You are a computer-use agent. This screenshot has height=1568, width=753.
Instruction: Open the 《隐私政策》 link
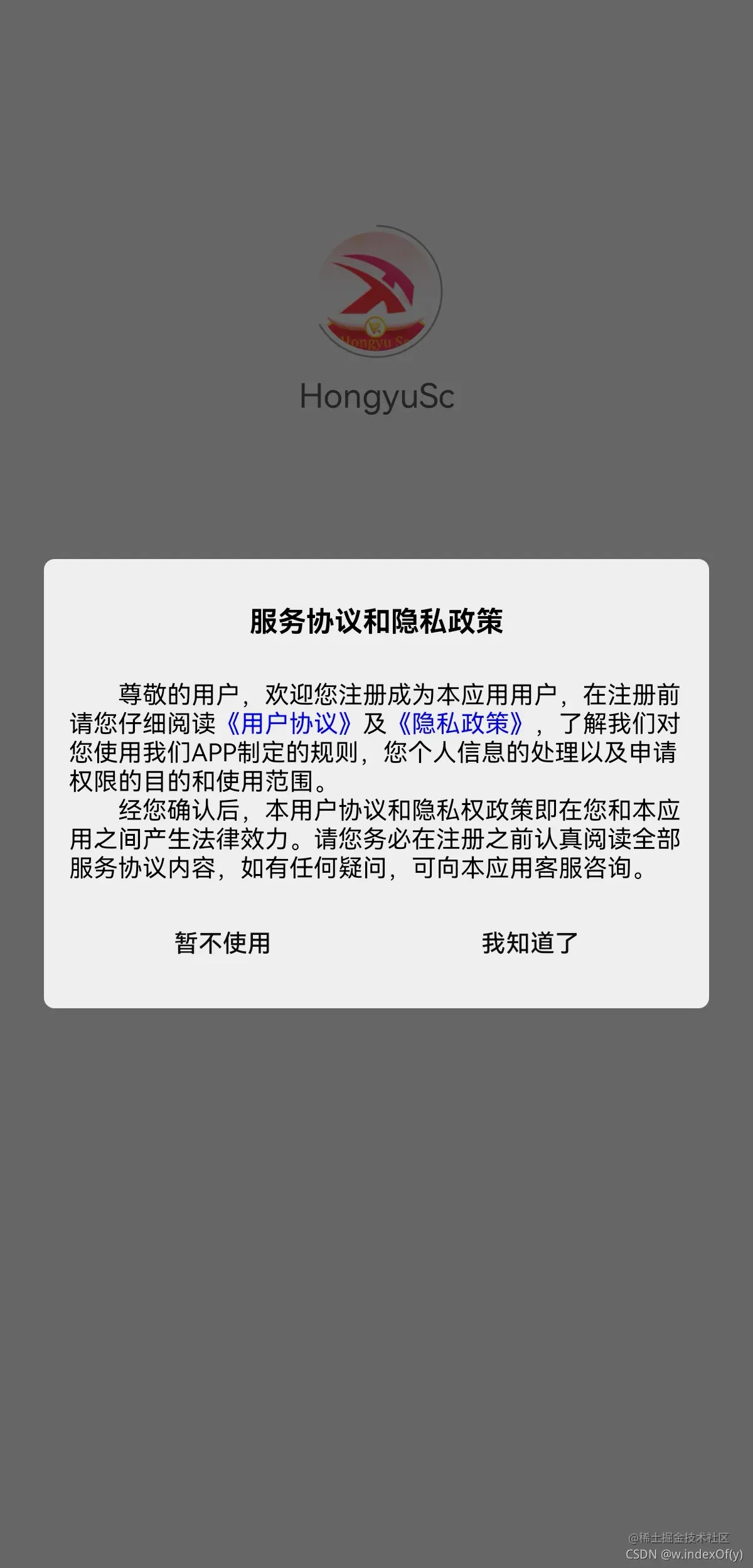(461, 723)
